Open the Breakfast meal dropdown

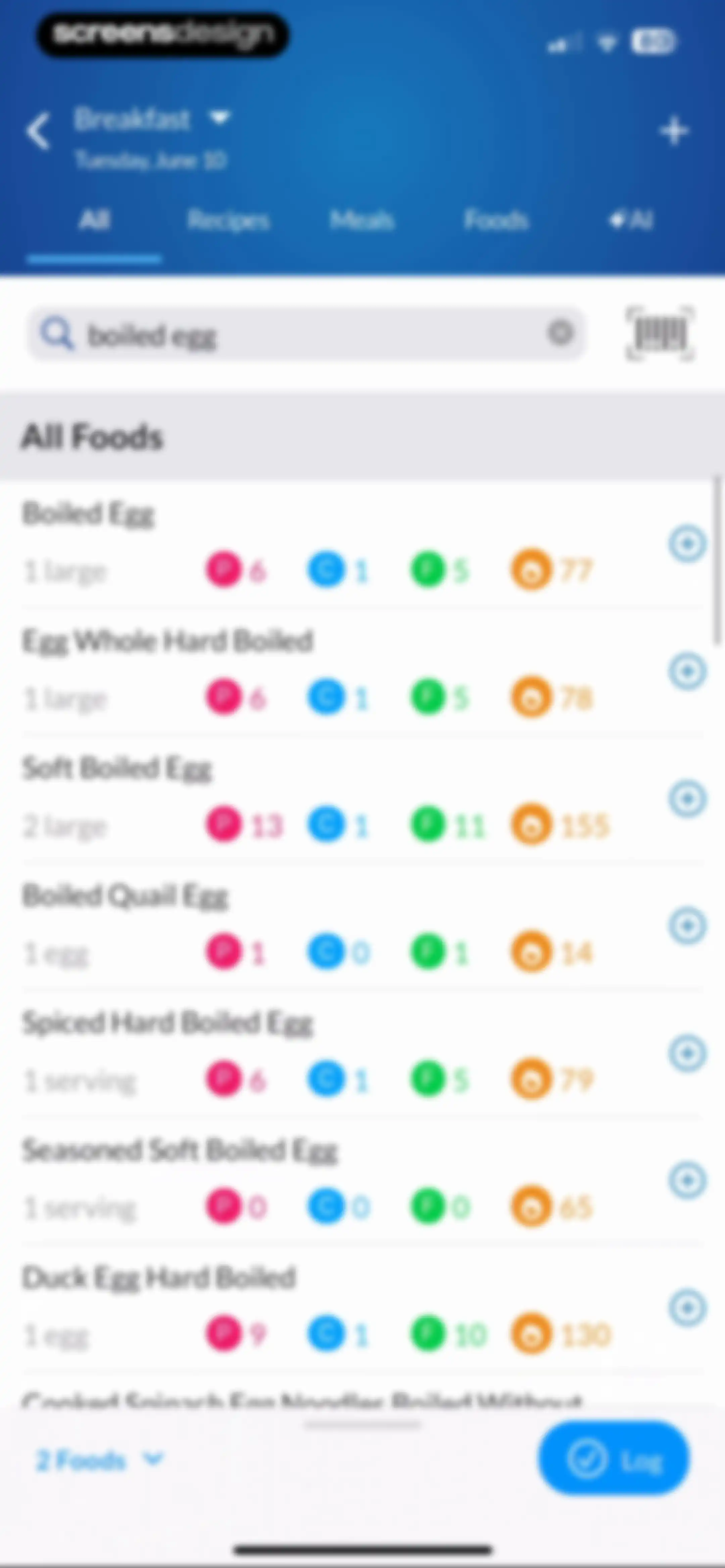[x=152, y=118]
